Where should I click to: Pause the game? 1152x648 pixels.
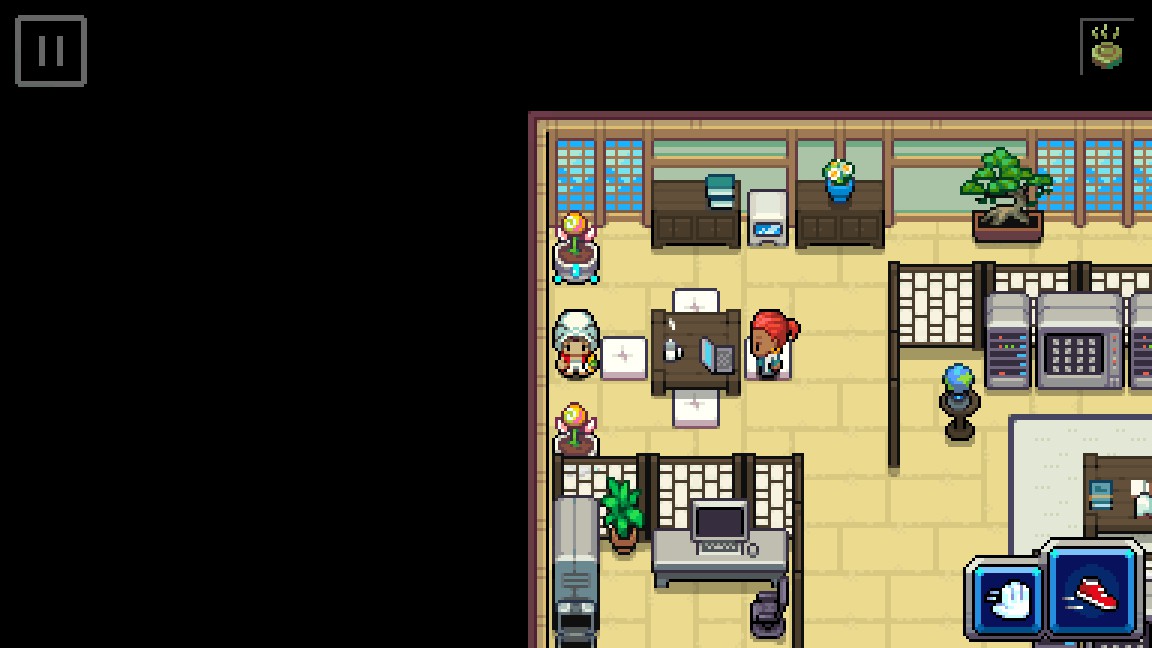click(x=51, y=50)
